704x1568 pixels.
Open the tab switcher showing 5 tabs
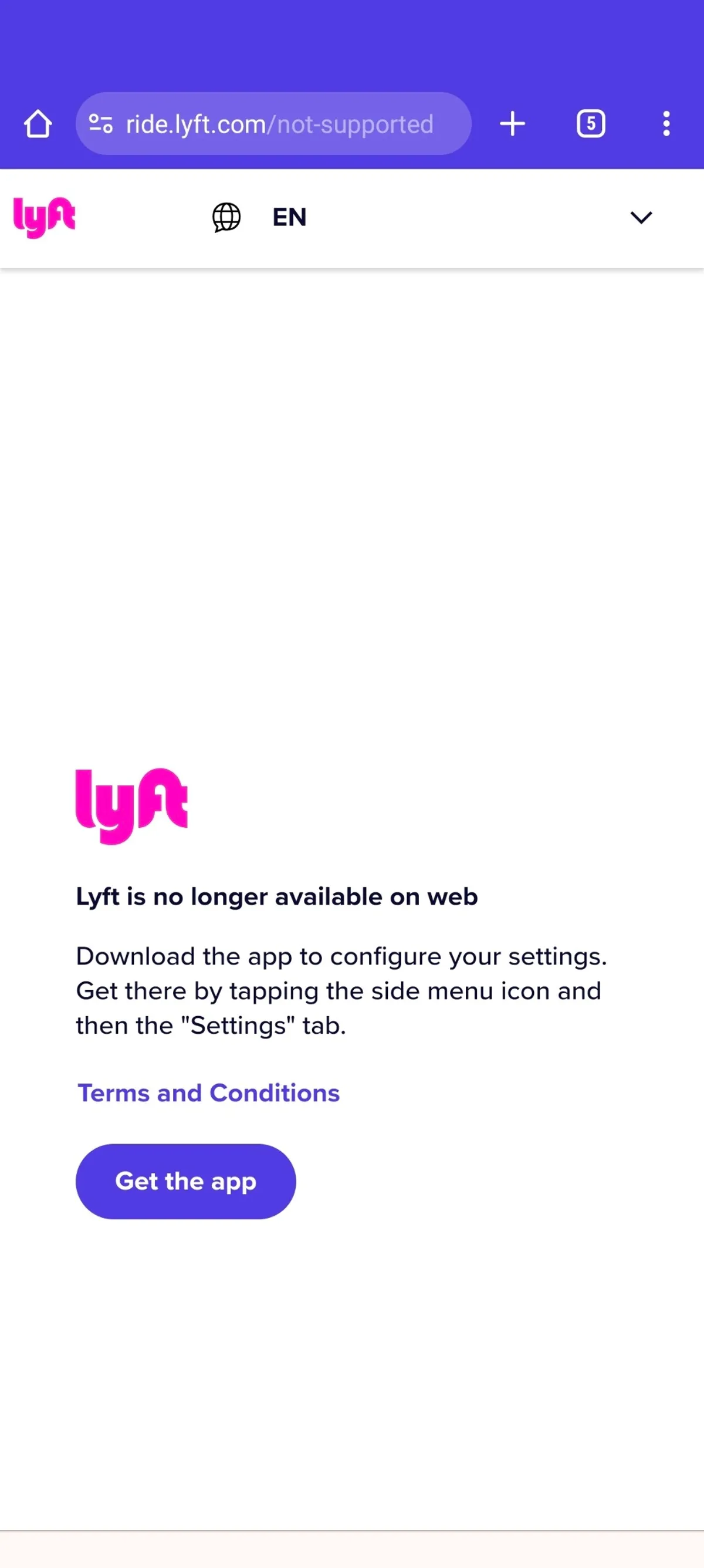pos(590,124)
